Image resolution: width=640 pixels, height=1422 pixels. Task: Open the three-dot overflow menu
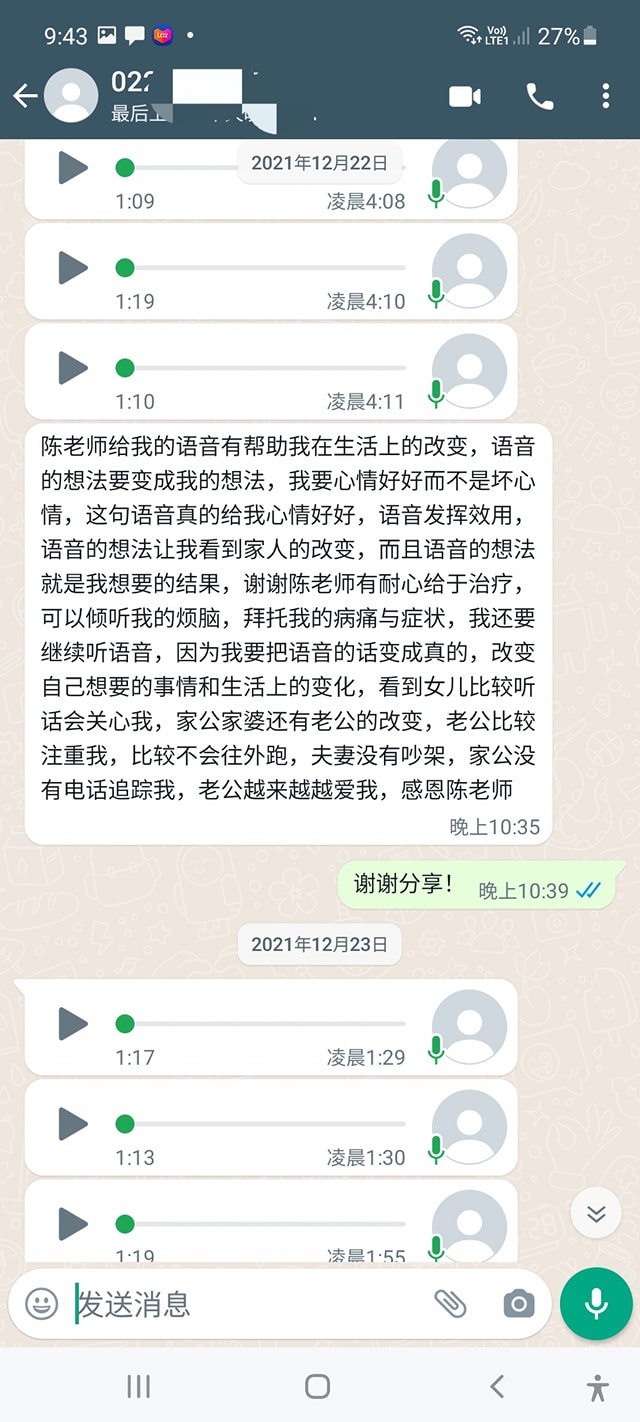(x=606, y=96)
